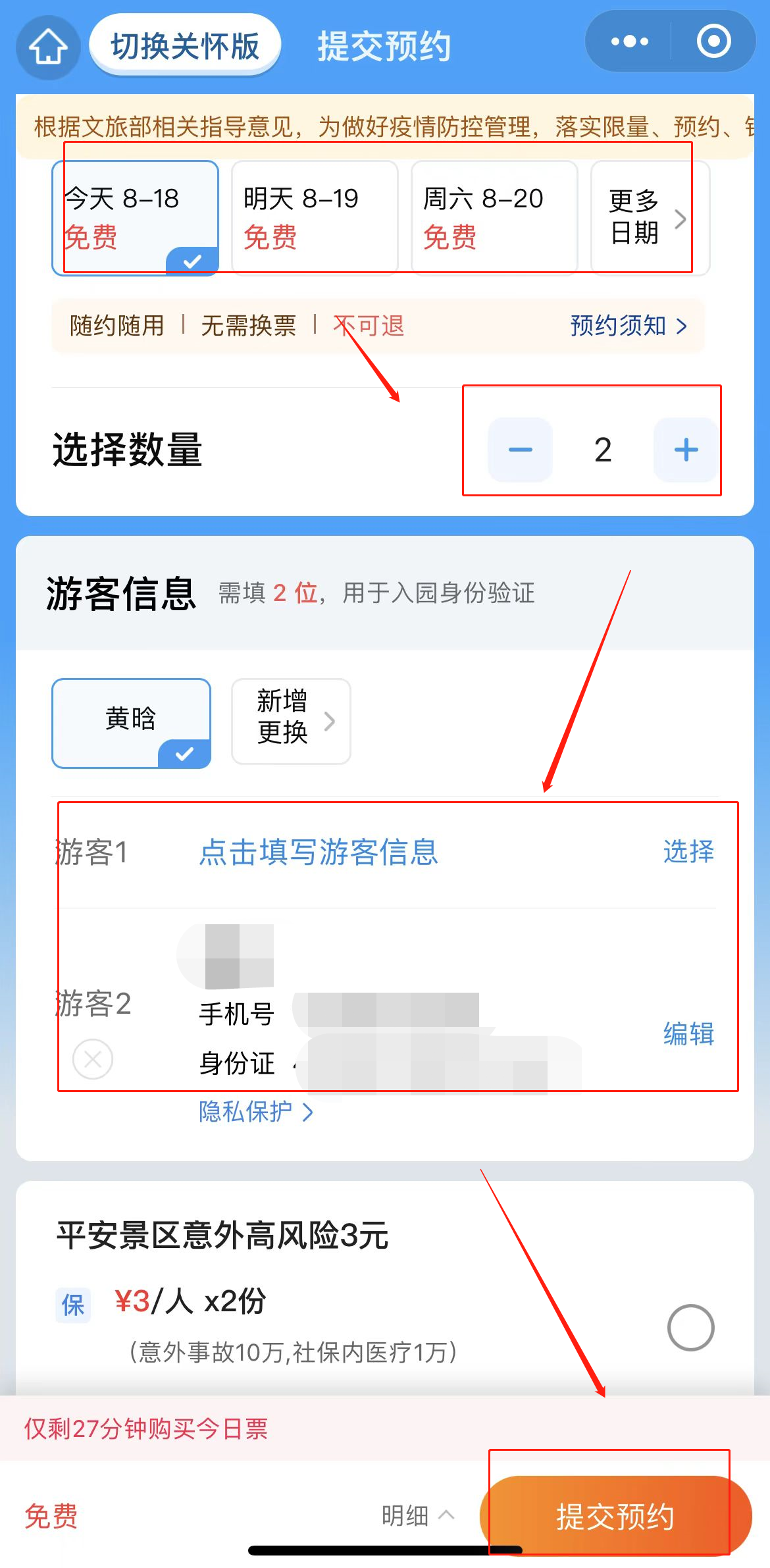Select the 今天 8-18 date
This screenshot has width=770, height=1568.
135,217
